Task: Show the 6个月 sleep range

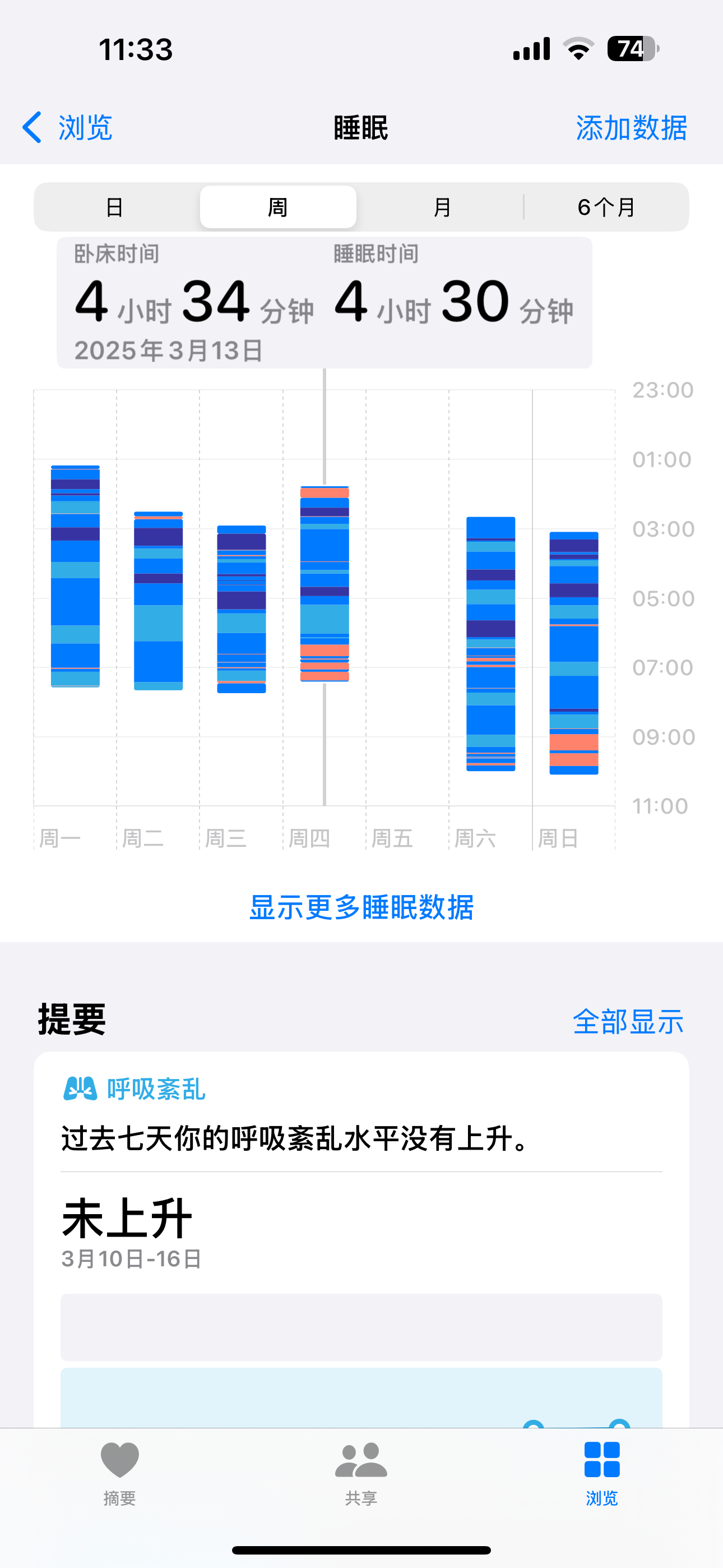Action: 606,207
